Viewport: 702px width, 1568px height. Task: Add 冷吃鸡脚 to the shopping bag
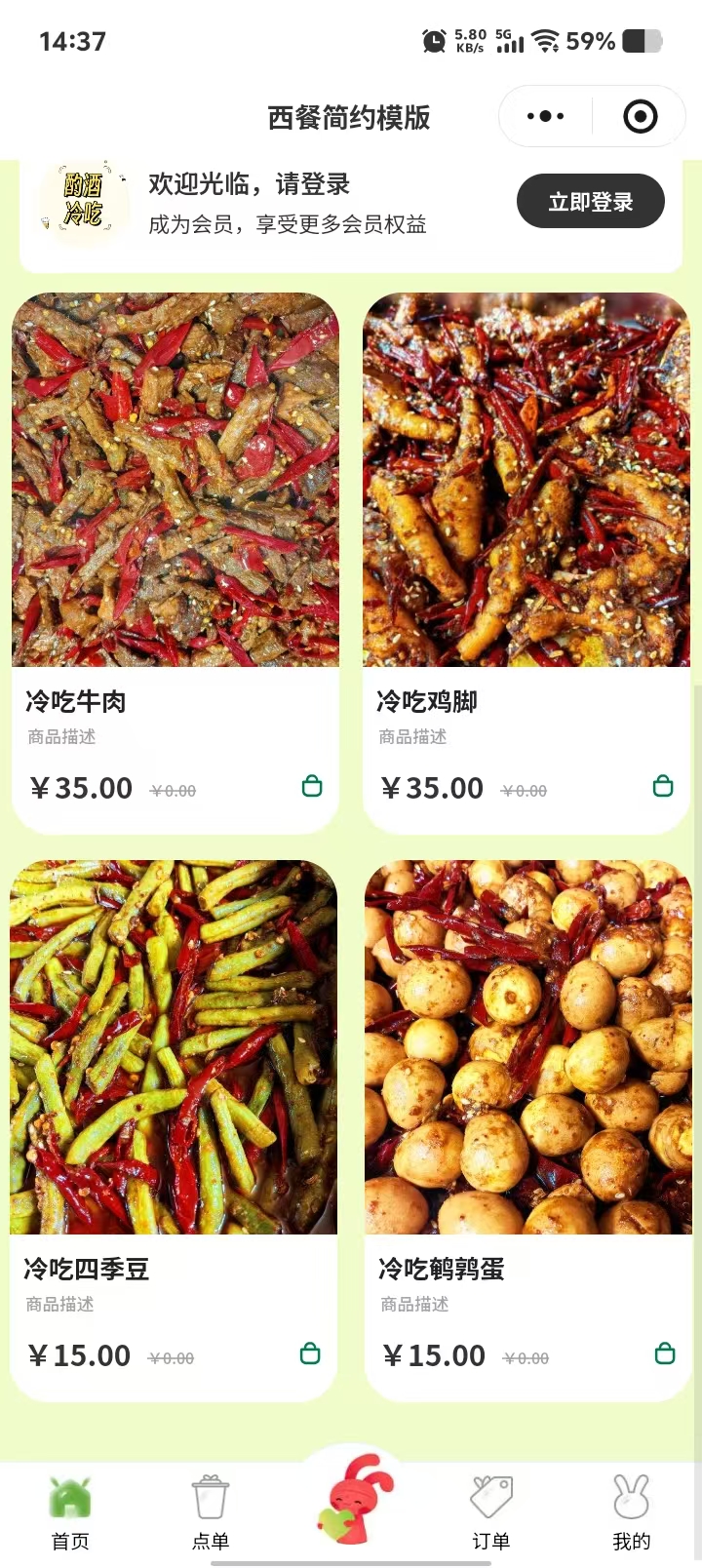[x=663, y=786]
